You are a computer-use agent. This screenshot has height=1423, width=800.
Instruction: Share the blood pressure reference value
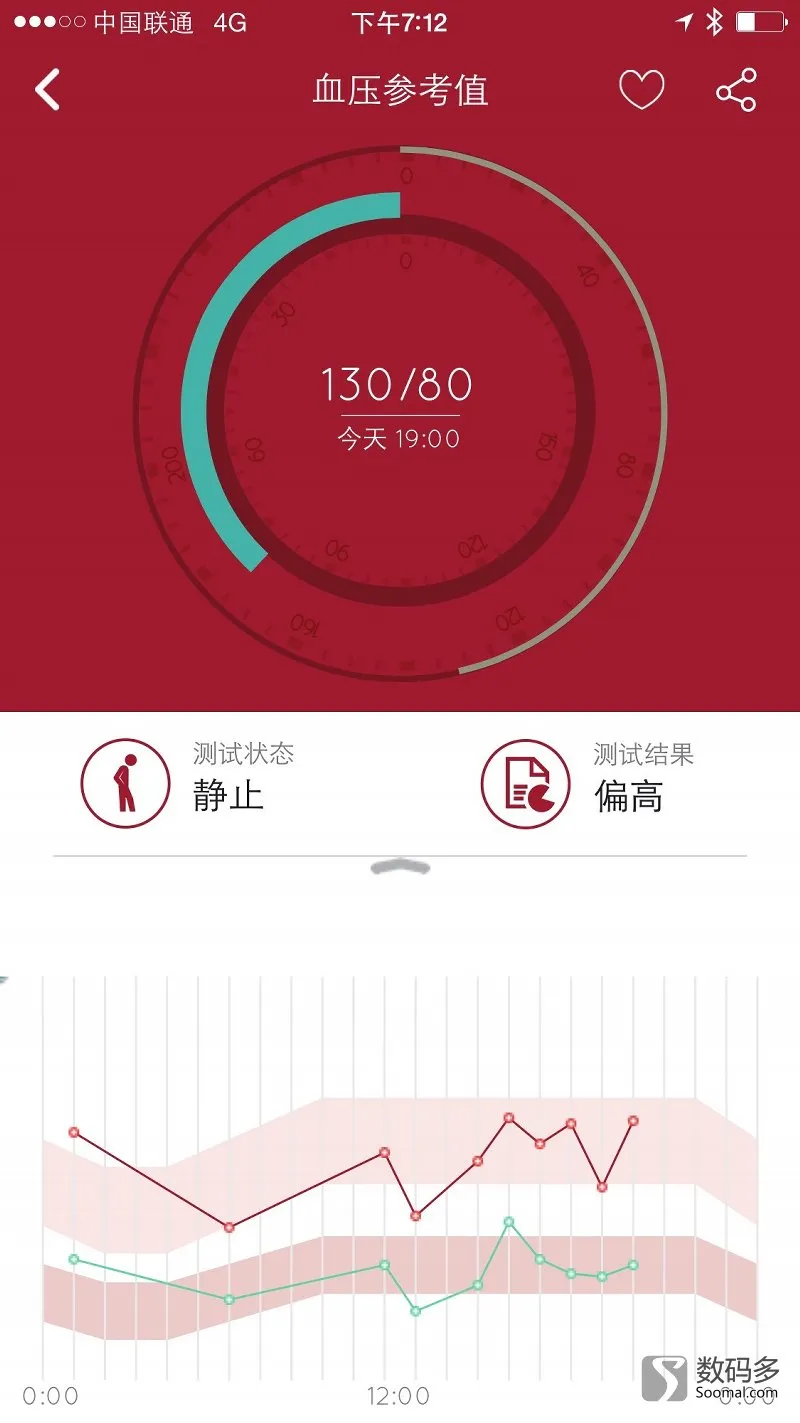(737, 90)
